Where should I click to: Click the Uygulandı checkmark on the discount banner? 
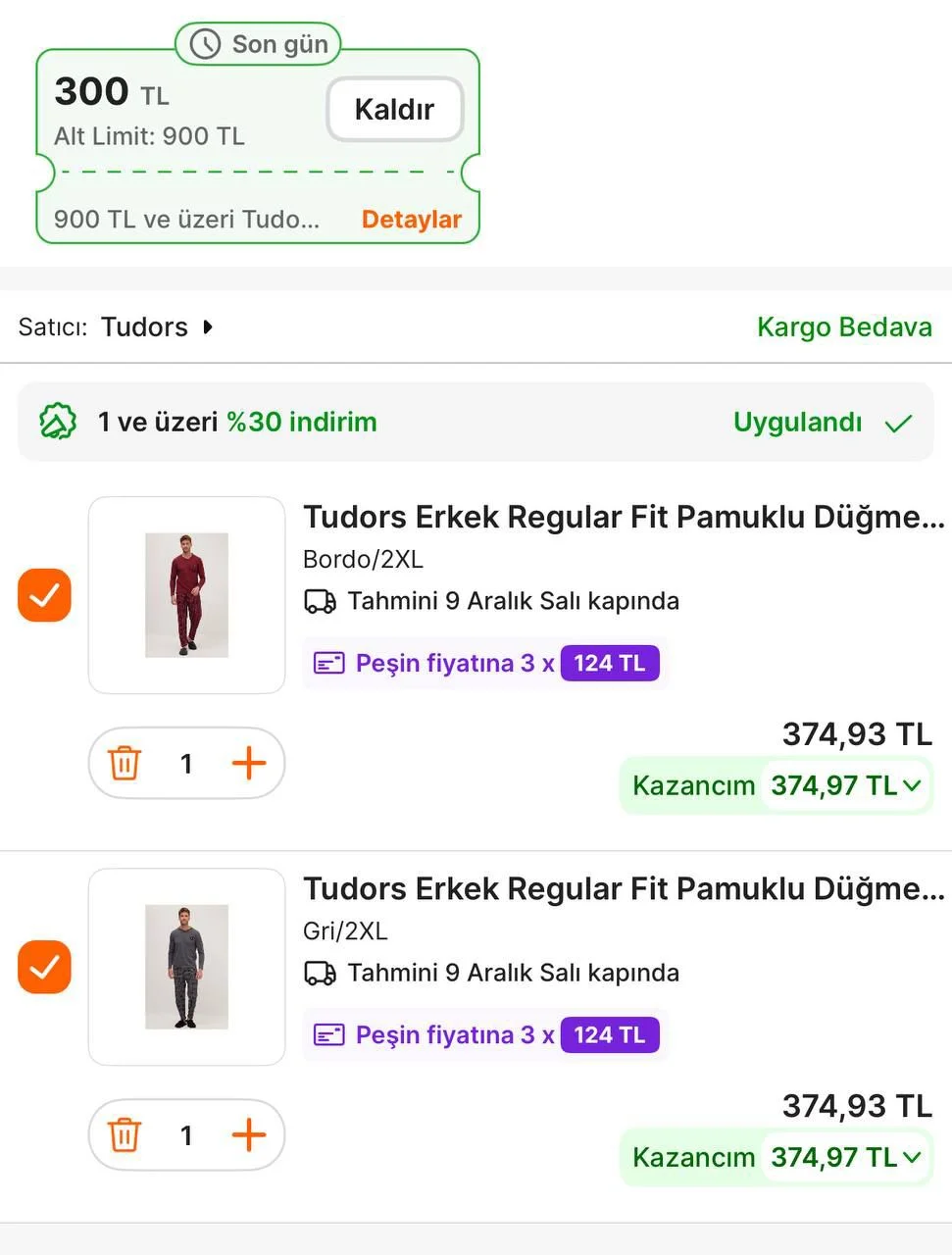point(898,424)
